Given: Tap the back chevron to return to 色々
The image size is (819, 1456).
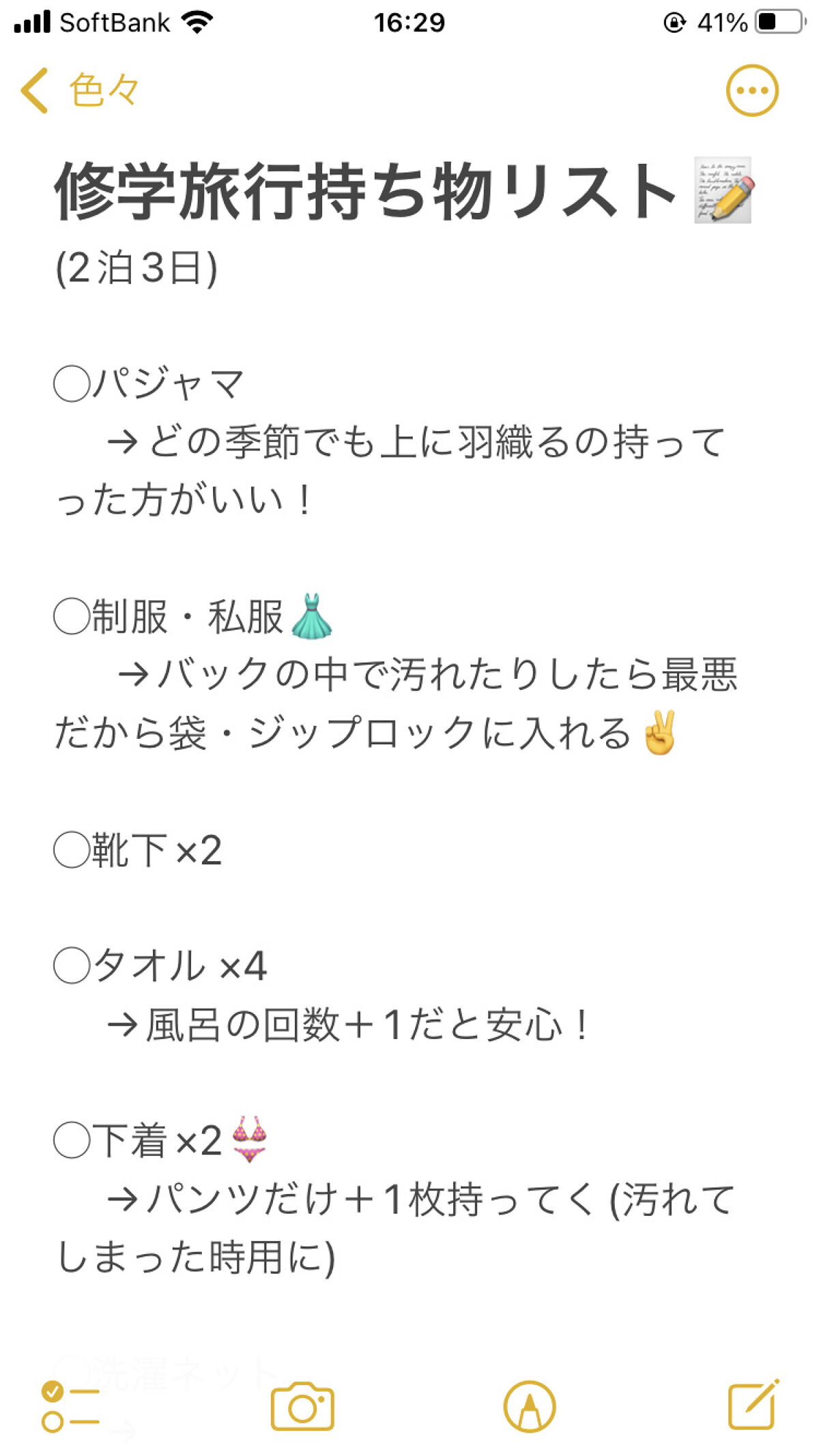Looking at the screenshot, I should pos(35,89).
